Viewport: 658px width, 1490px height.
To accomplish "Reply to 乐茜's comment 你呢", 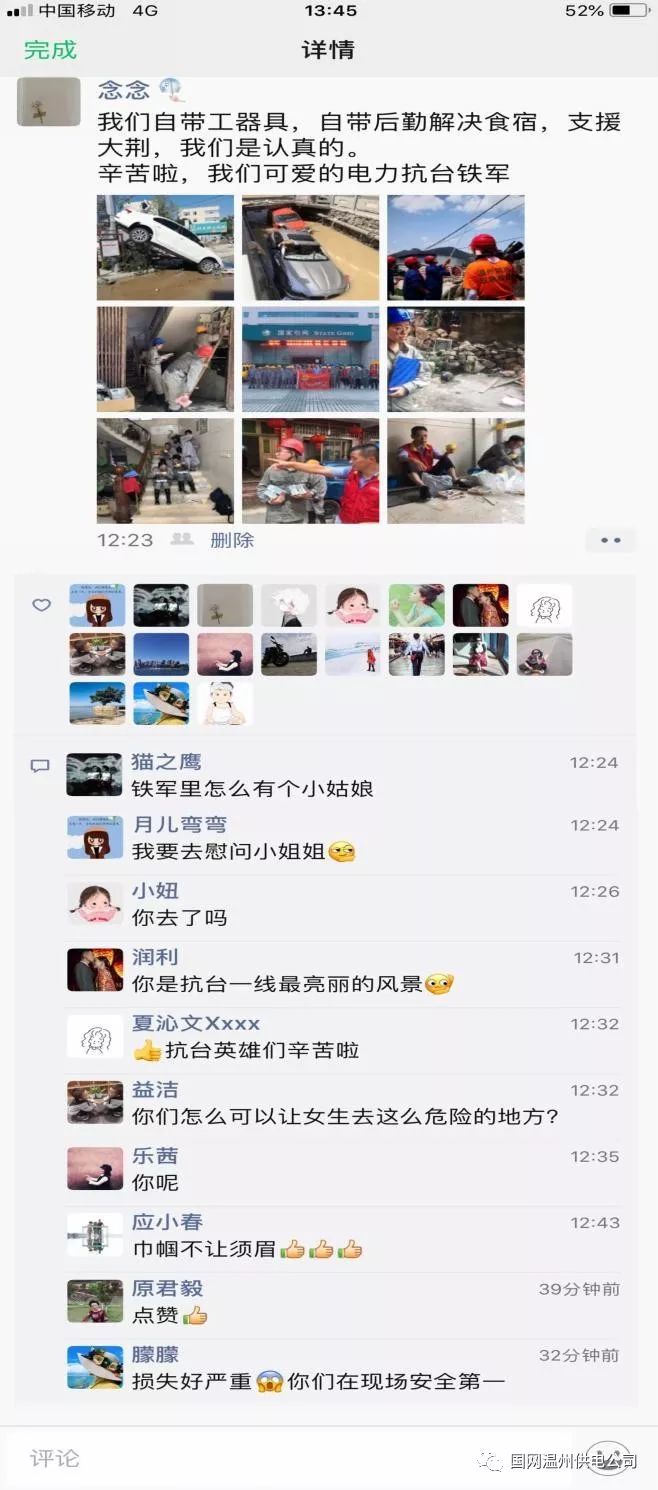I will coord(155,1182).
